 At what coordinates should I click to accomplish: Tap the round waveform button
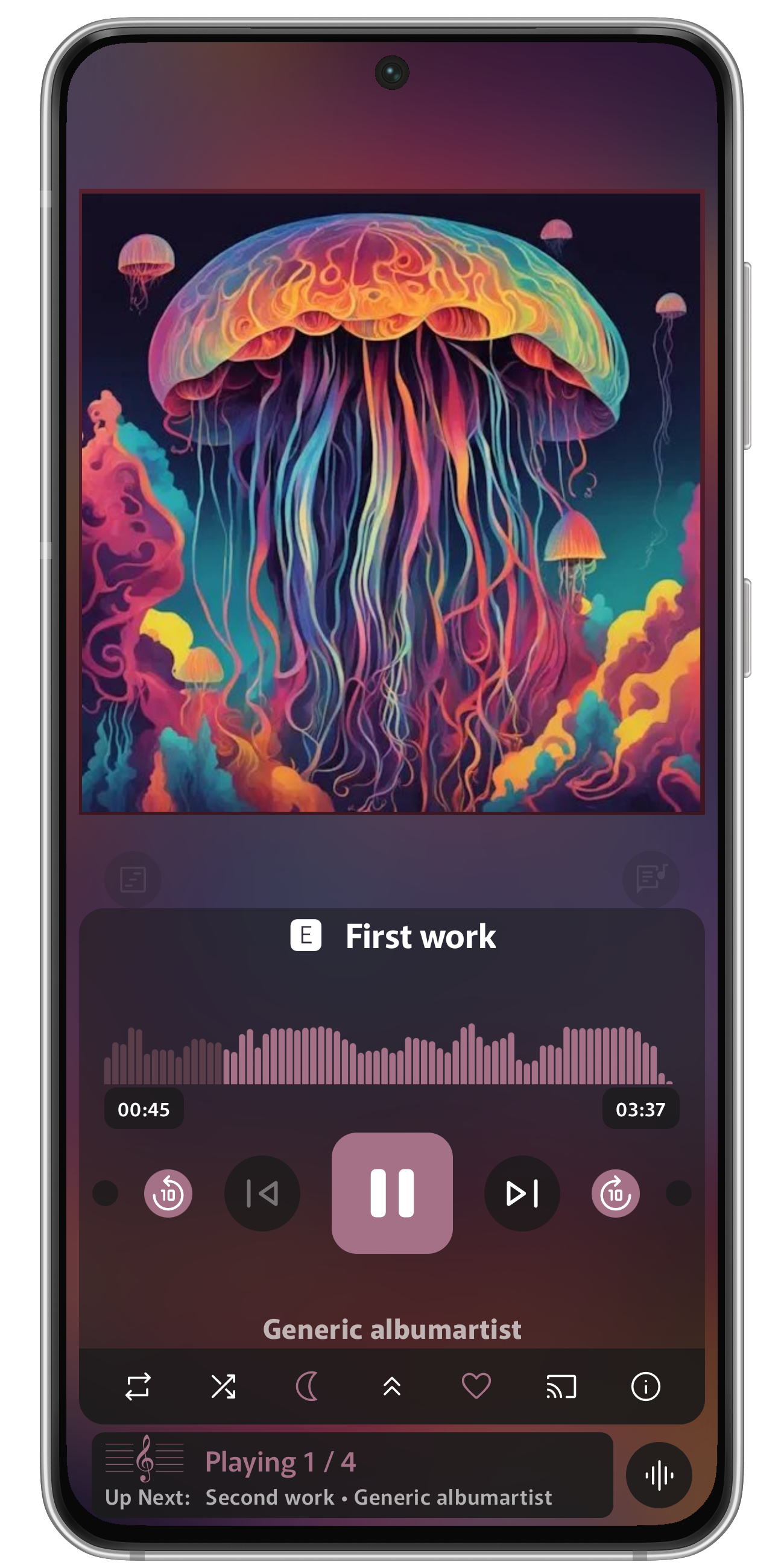click(x=659, y=1475)
